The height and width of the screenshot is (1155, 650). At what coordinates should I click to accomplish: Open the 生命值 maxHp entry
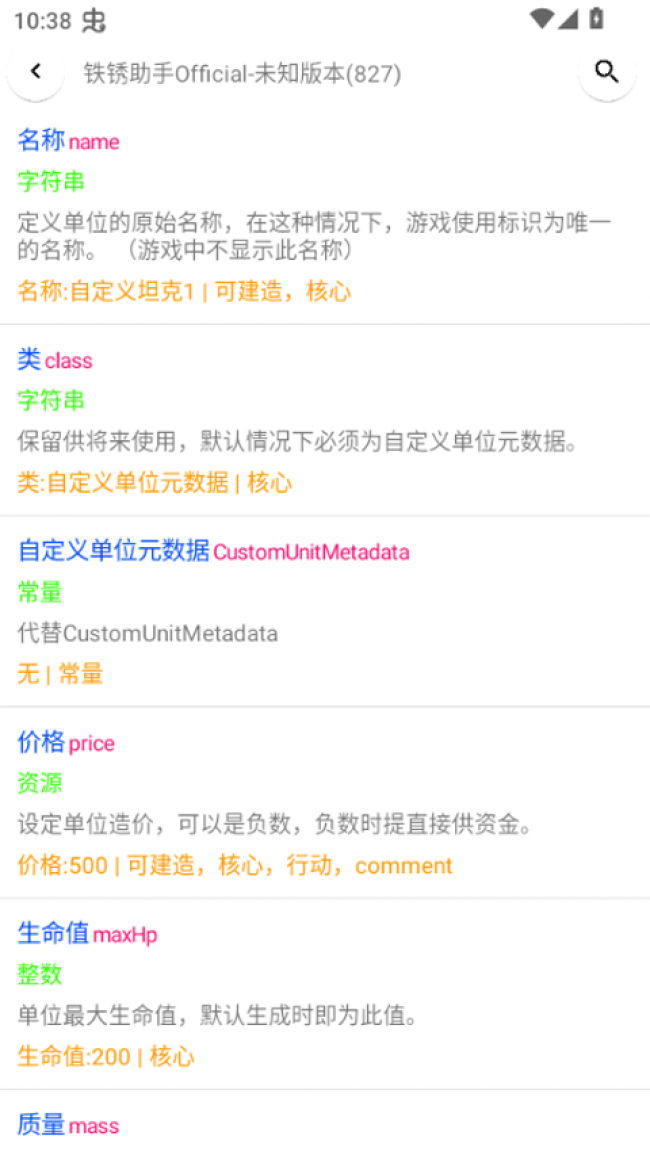pyautogui.click(x=325, y=994)
